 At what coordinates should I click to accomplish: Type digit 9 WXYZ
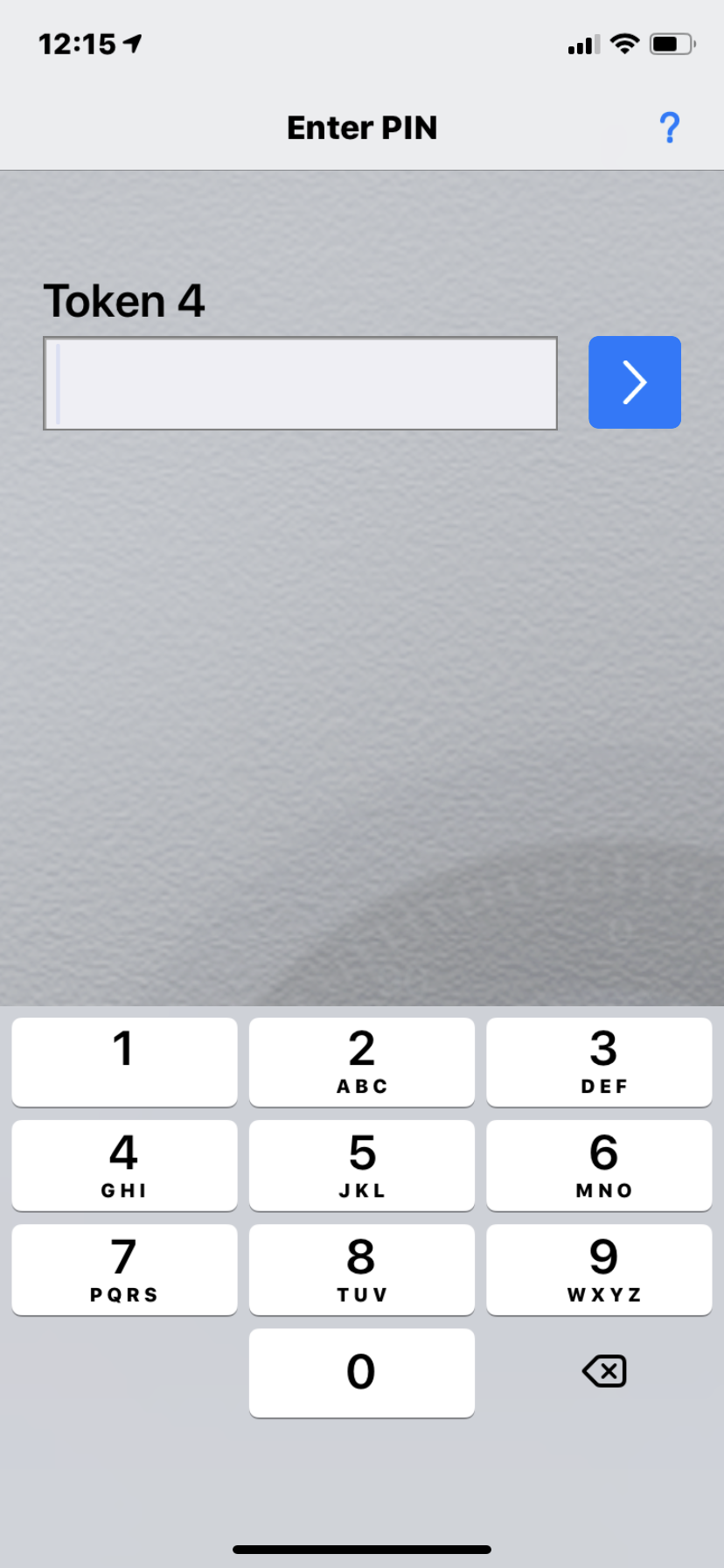click(599, 1270)
